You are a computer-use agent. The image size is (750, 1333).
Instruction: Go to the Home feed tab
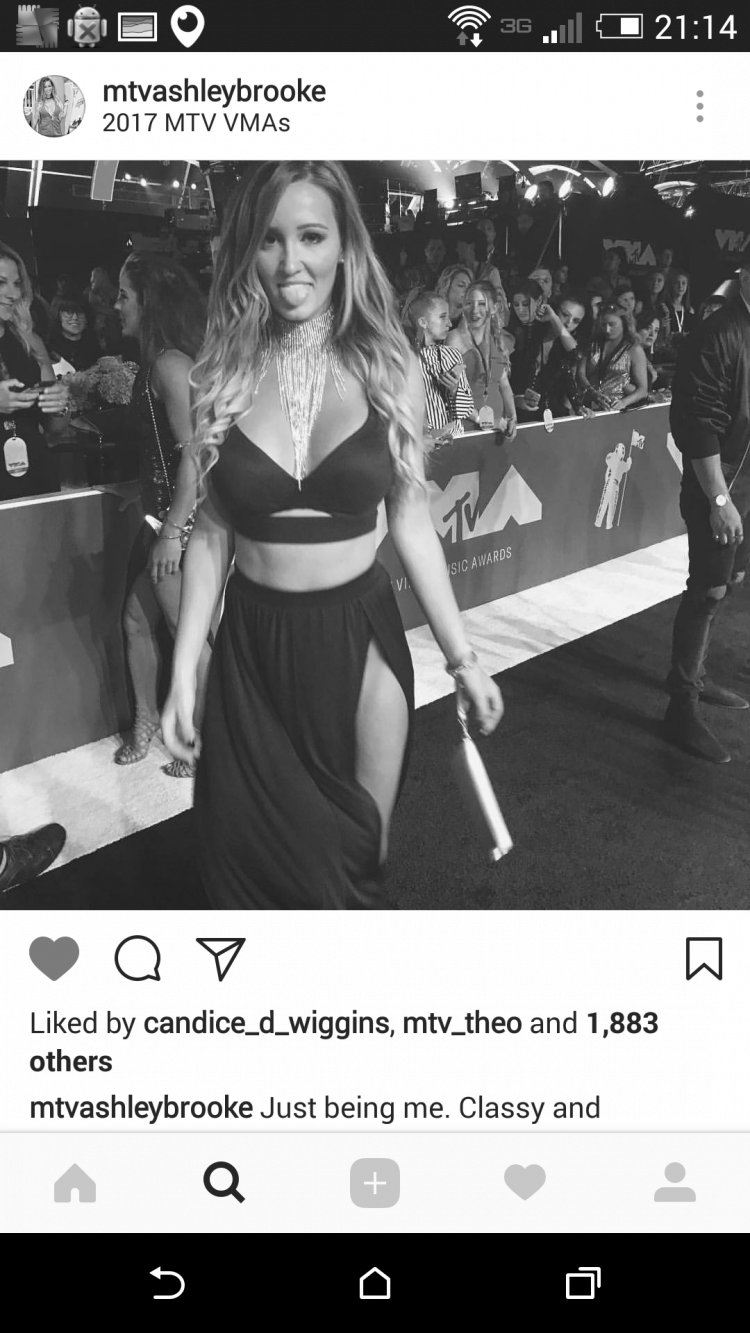tap(75, 1184)
